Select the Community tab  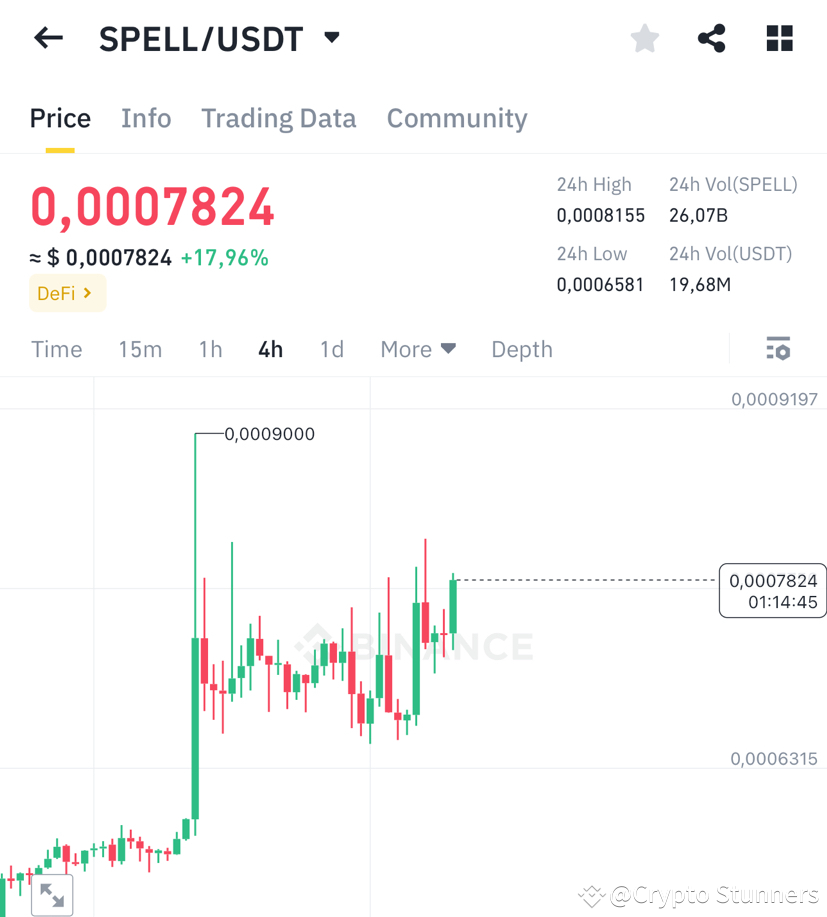(456, 118)
